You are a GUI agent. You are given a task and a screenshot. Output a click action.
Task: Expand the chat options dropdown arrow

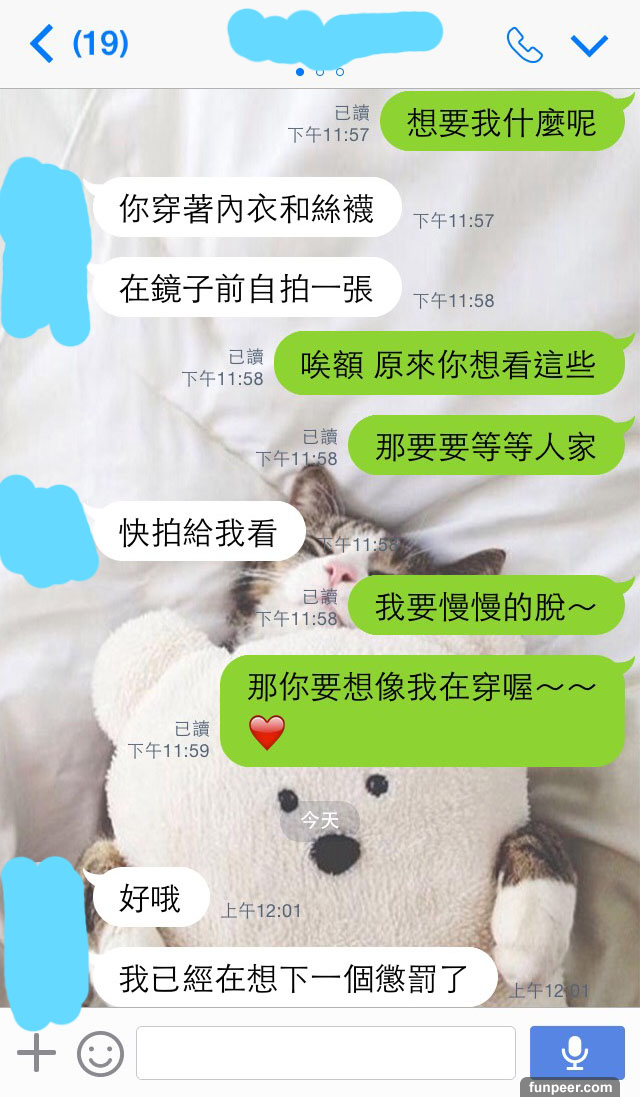pos(589,45)
